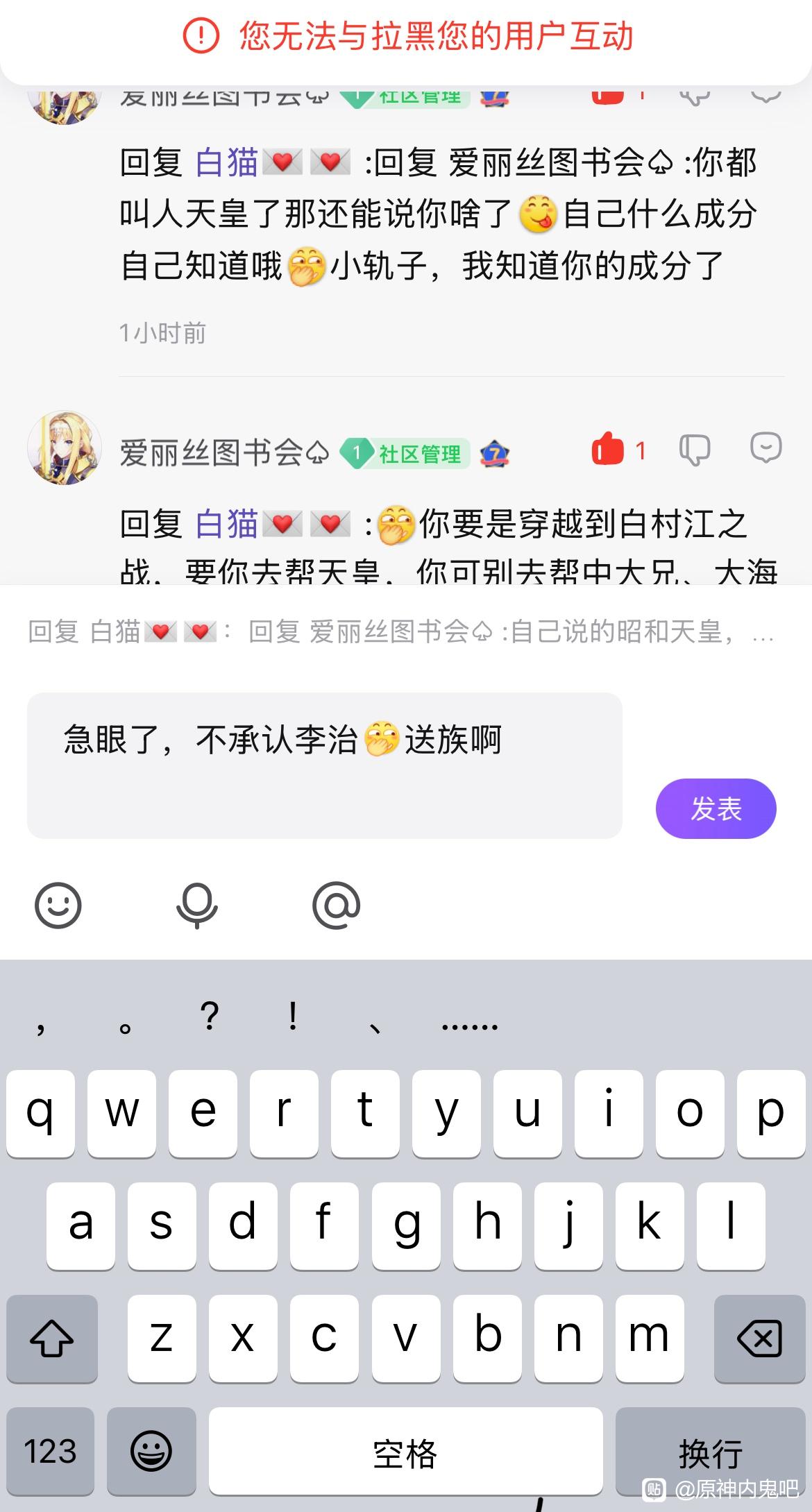Dislike 爱丽丝图书会's 白村江 comment
812x1512 pixels.
[x=694, y=450]
